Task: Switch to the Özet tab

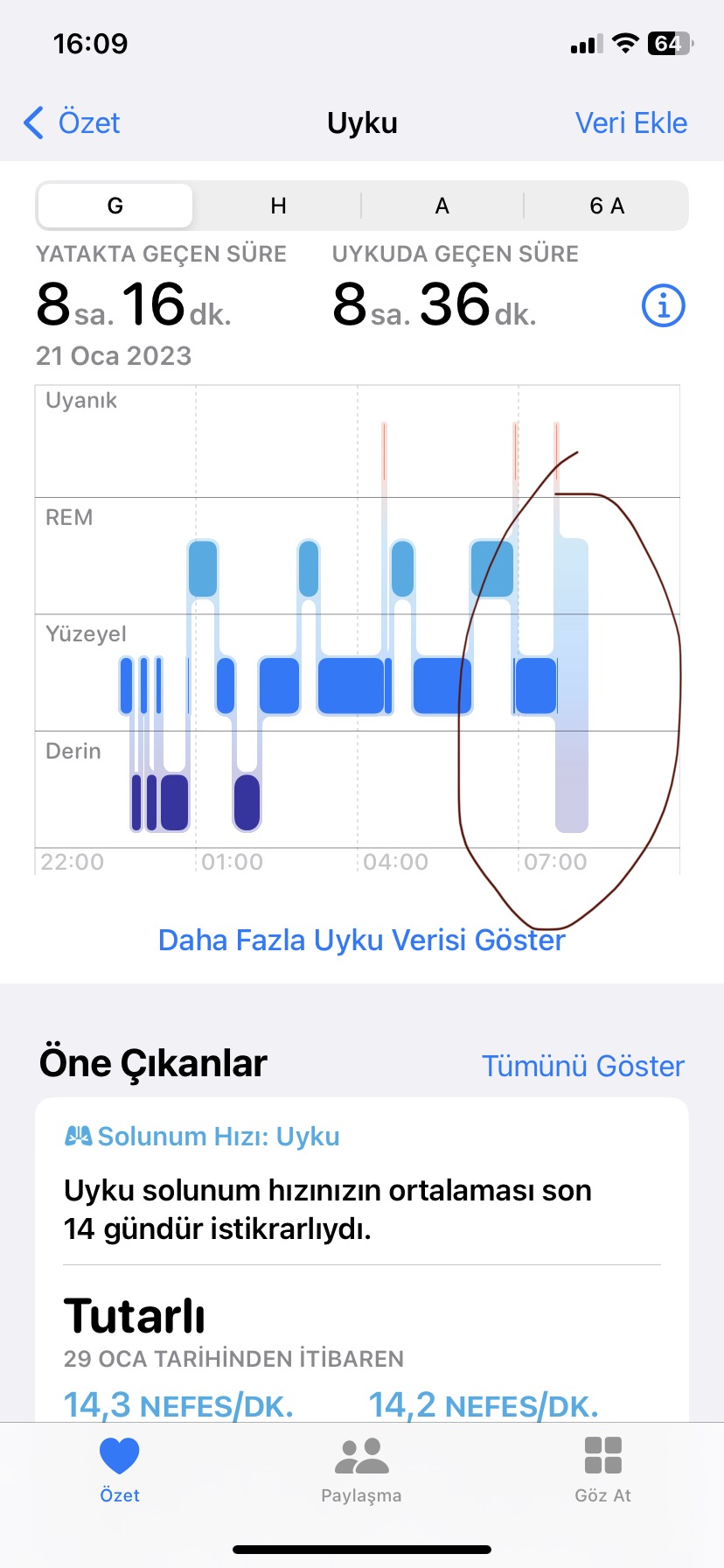Action: (120, 1470)
